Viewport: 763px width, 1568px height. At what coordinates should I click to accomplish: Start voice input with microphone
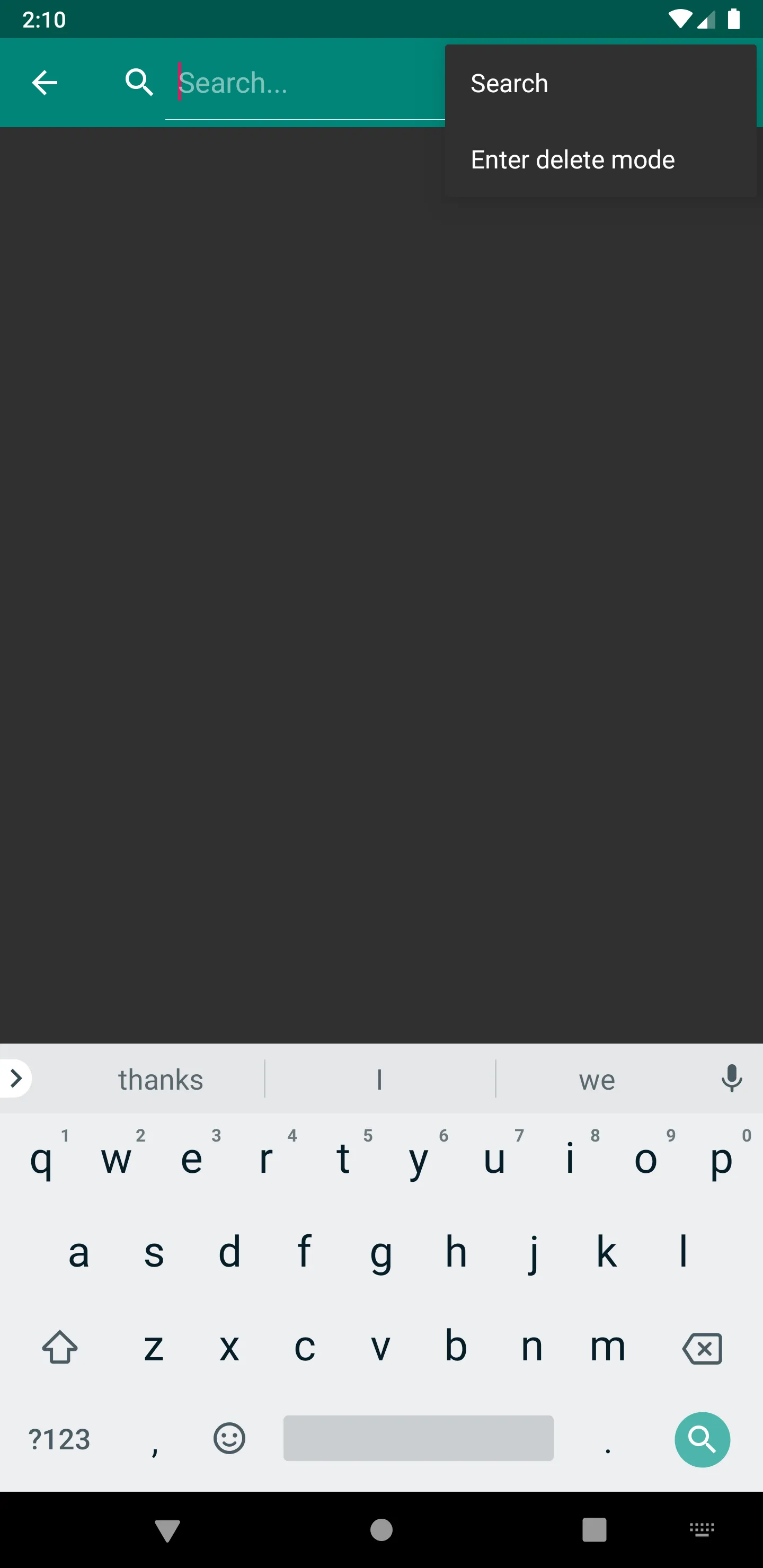pos(731,1079)
